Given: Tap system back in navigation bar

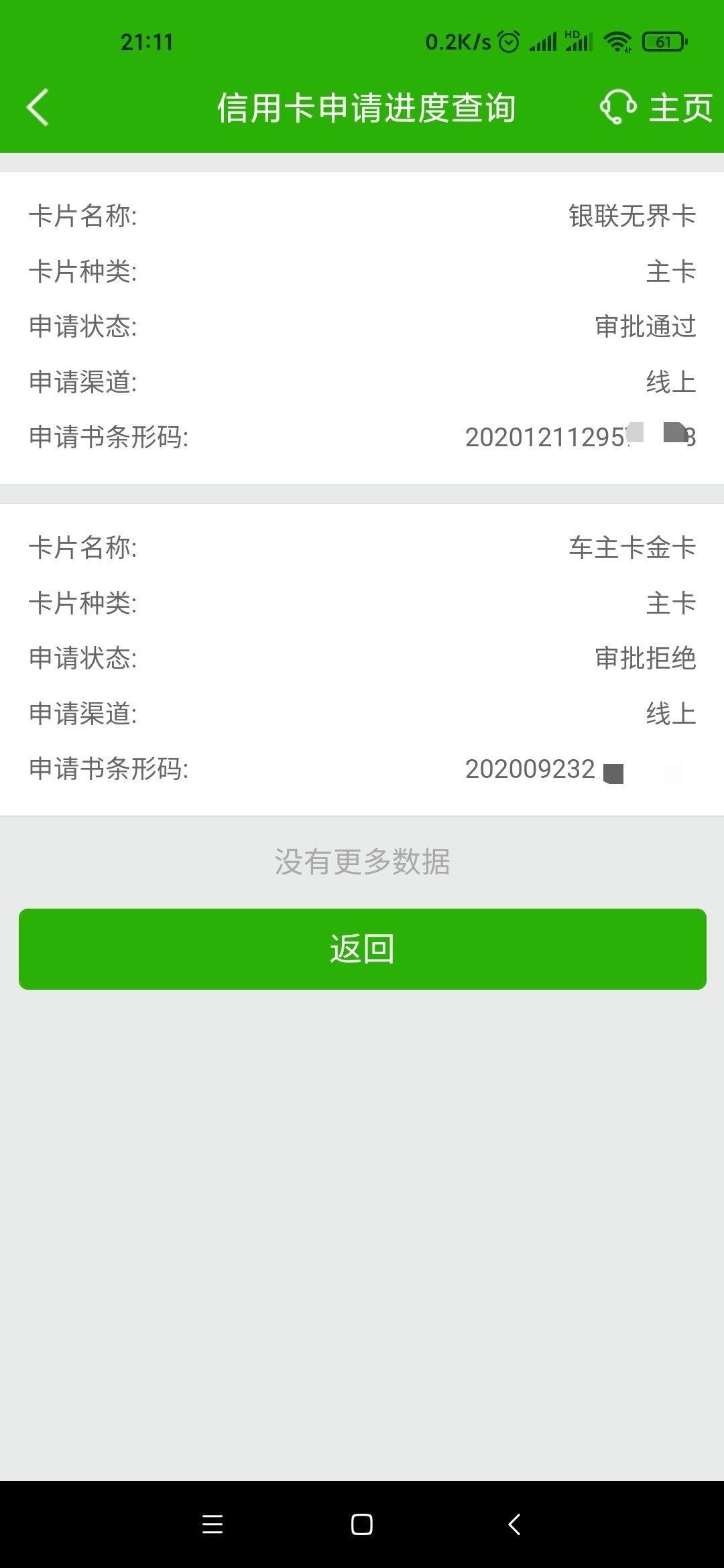Looking at the screenshot, I should 514,1524.
